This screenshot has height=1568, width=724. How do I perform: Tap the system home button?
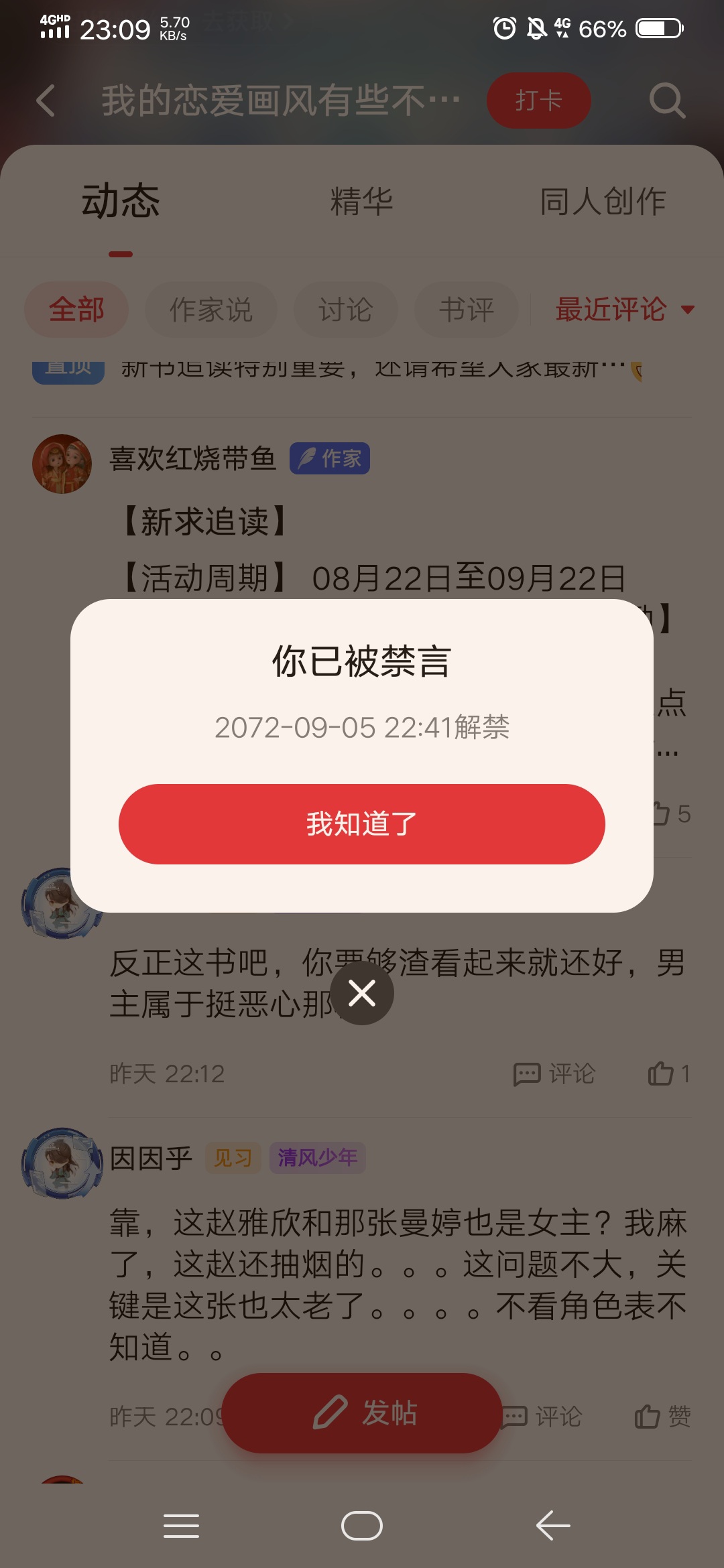[x=362, y=1526]
